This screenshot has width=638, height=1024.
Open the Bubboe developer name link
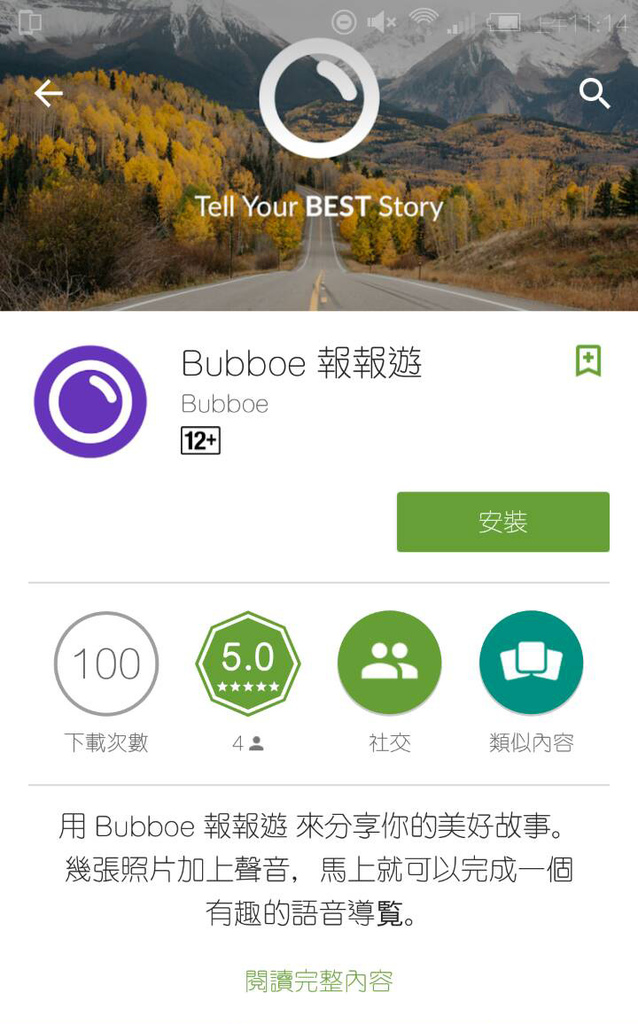(225, 404)
